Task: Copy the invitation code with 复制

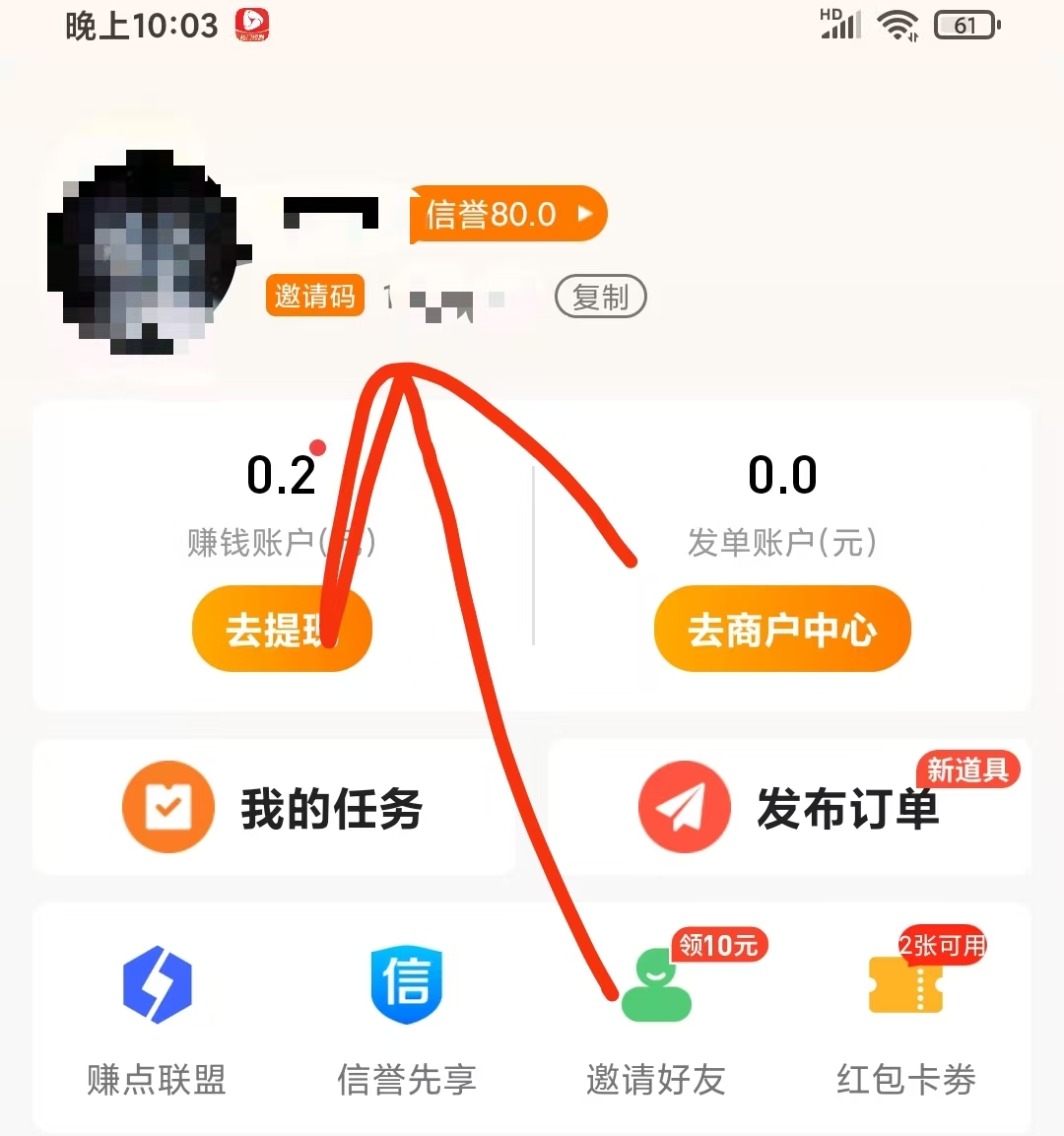Action: [600, 297]
